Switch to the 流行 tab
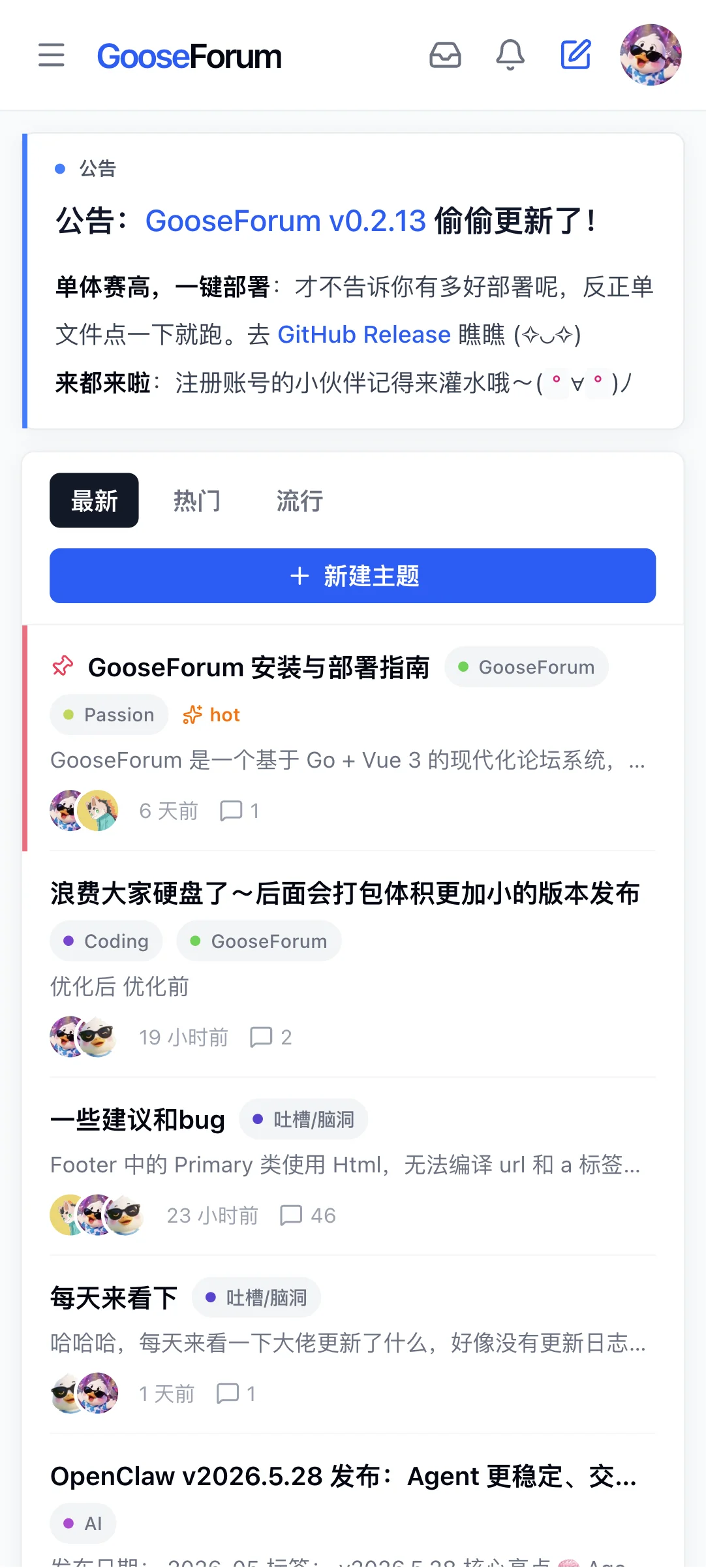Screen dimensions: 706x1568 [x=299, y=501]
